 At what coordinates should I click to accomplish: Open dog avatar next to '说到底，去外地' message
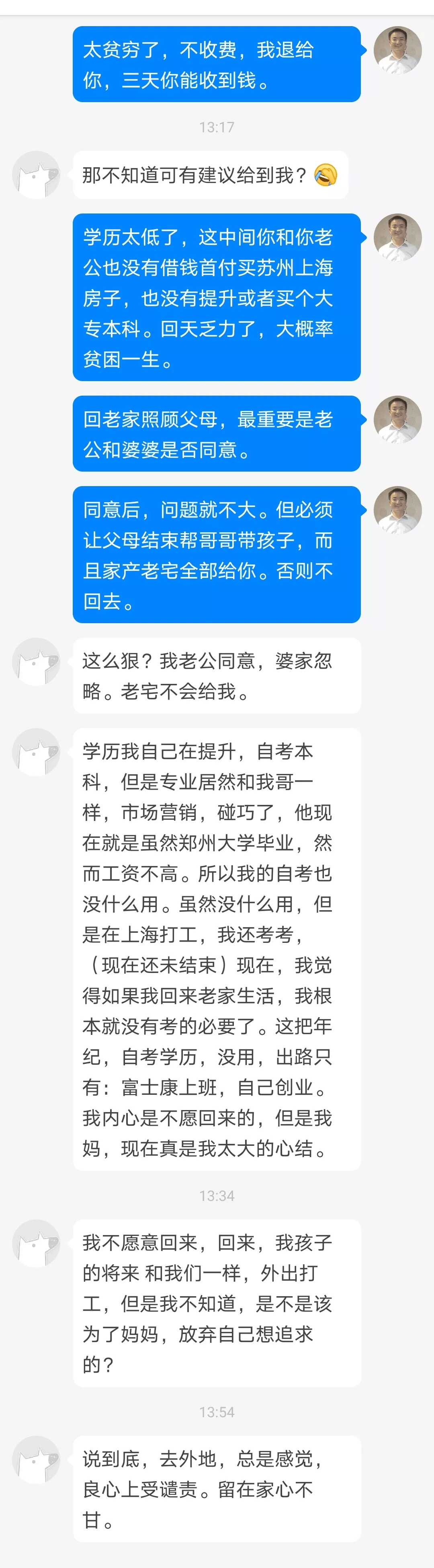click(37, 1460)
